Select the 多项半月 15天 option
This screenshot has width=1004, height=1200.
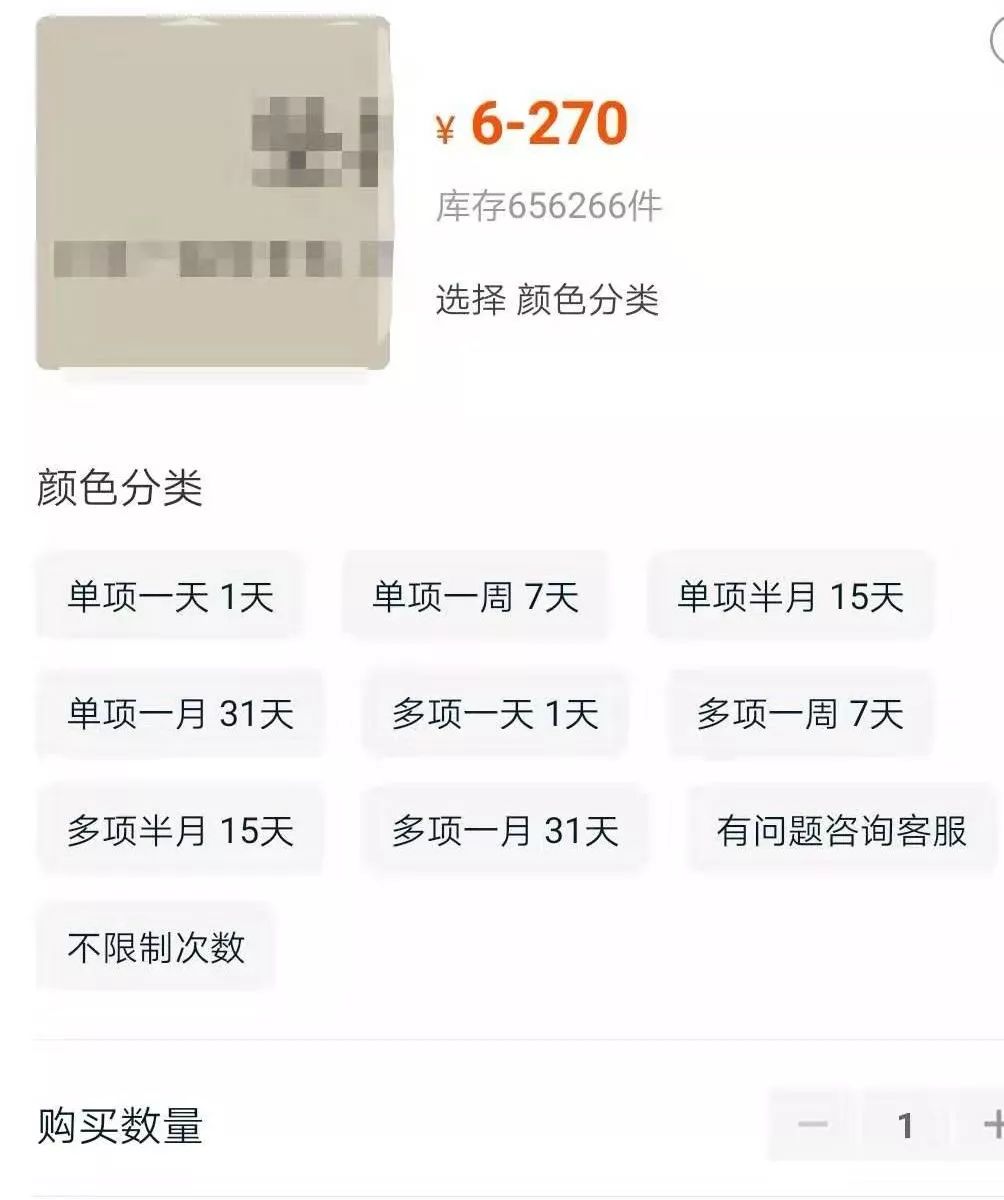coord(180,831)
